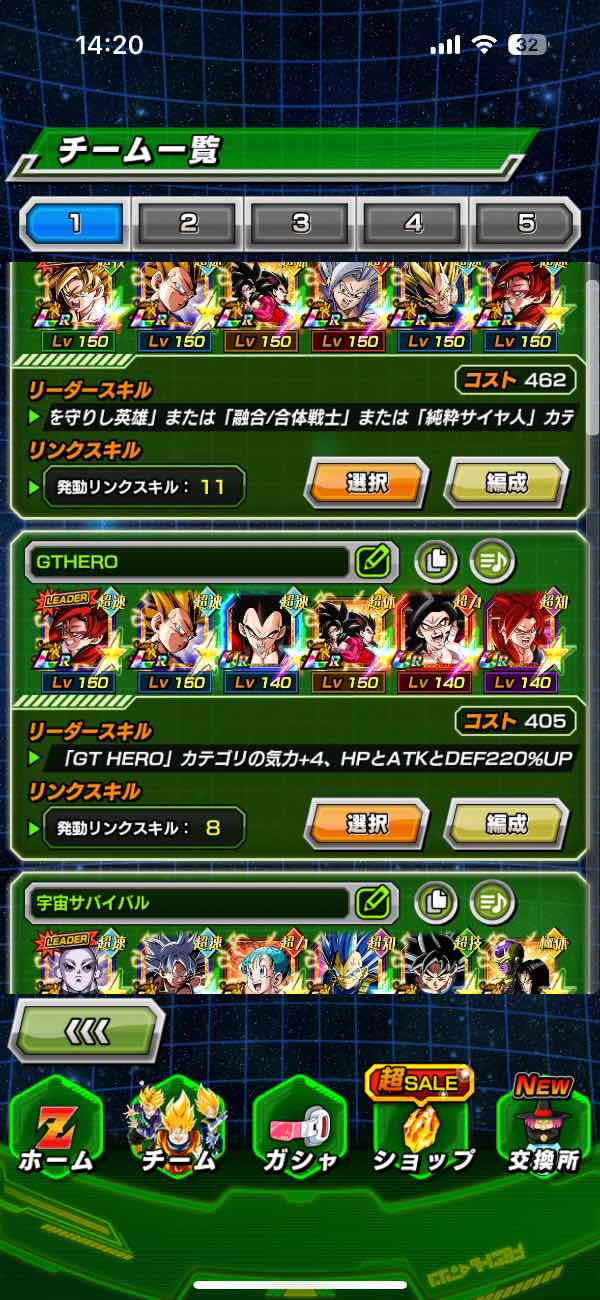
Task: Open music settings for GTHERO team
Action: click(492, 562)
